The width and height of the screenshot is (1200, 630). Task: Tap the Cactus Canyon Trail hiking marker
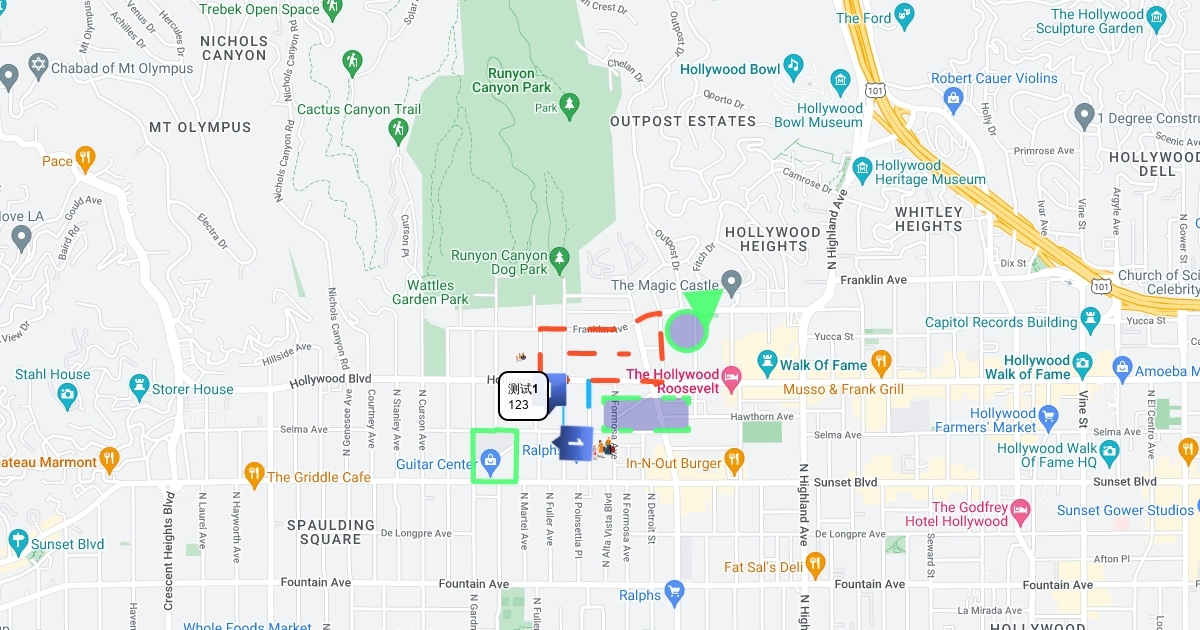pyautogui.click(x=398, y=128)
